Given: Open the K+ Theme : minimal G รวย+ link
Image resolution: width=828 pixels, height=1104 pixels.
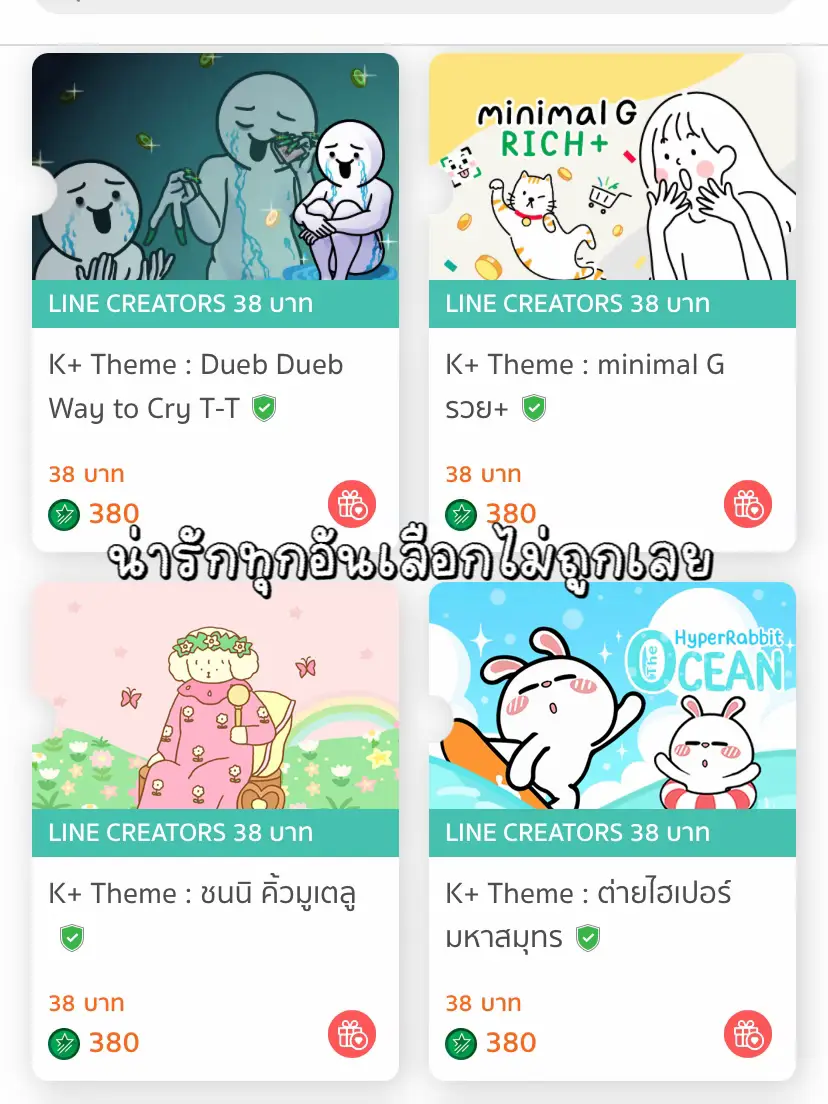Looking at the screenshot, I should [x=584, y=385].
